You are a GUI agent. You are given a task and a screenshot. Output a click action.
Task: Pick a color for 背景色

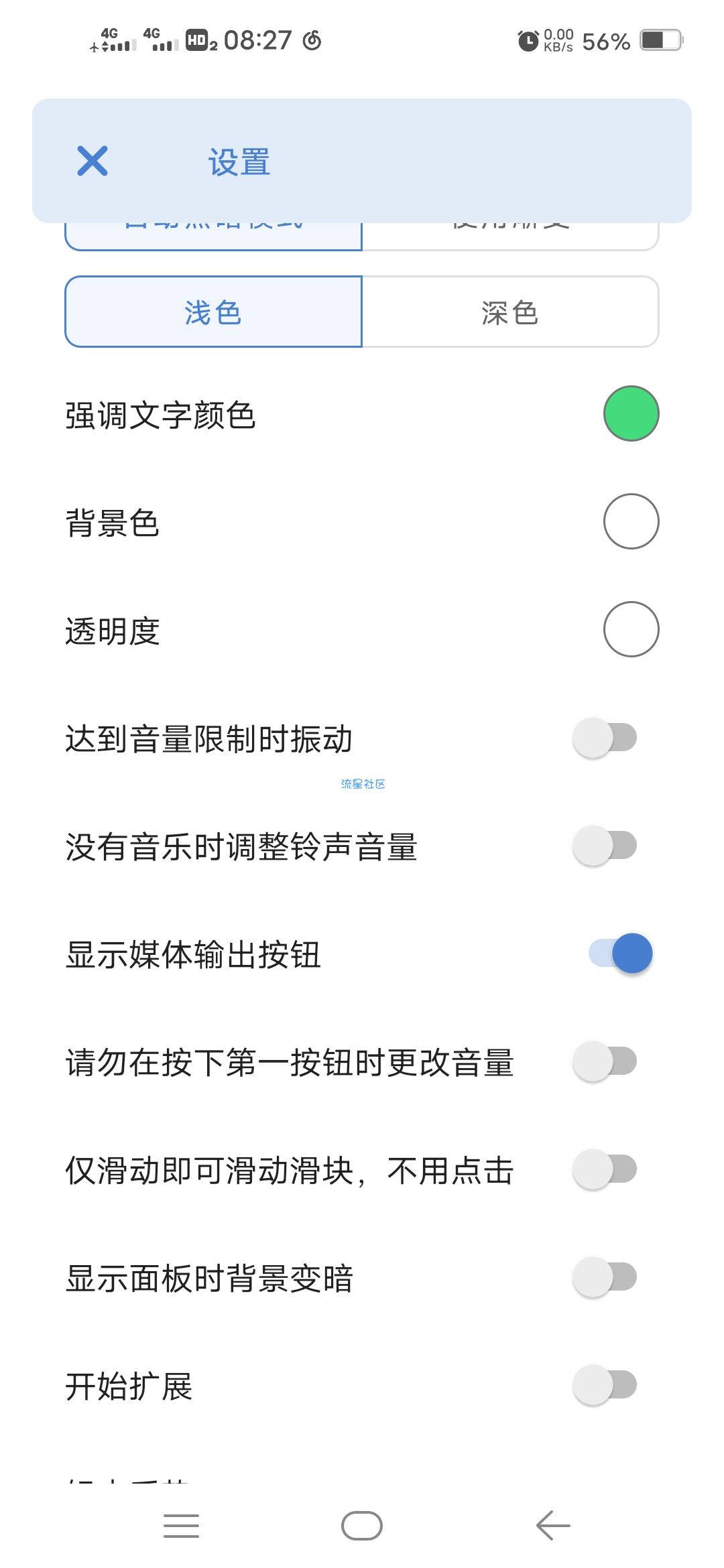click(631, 521)
